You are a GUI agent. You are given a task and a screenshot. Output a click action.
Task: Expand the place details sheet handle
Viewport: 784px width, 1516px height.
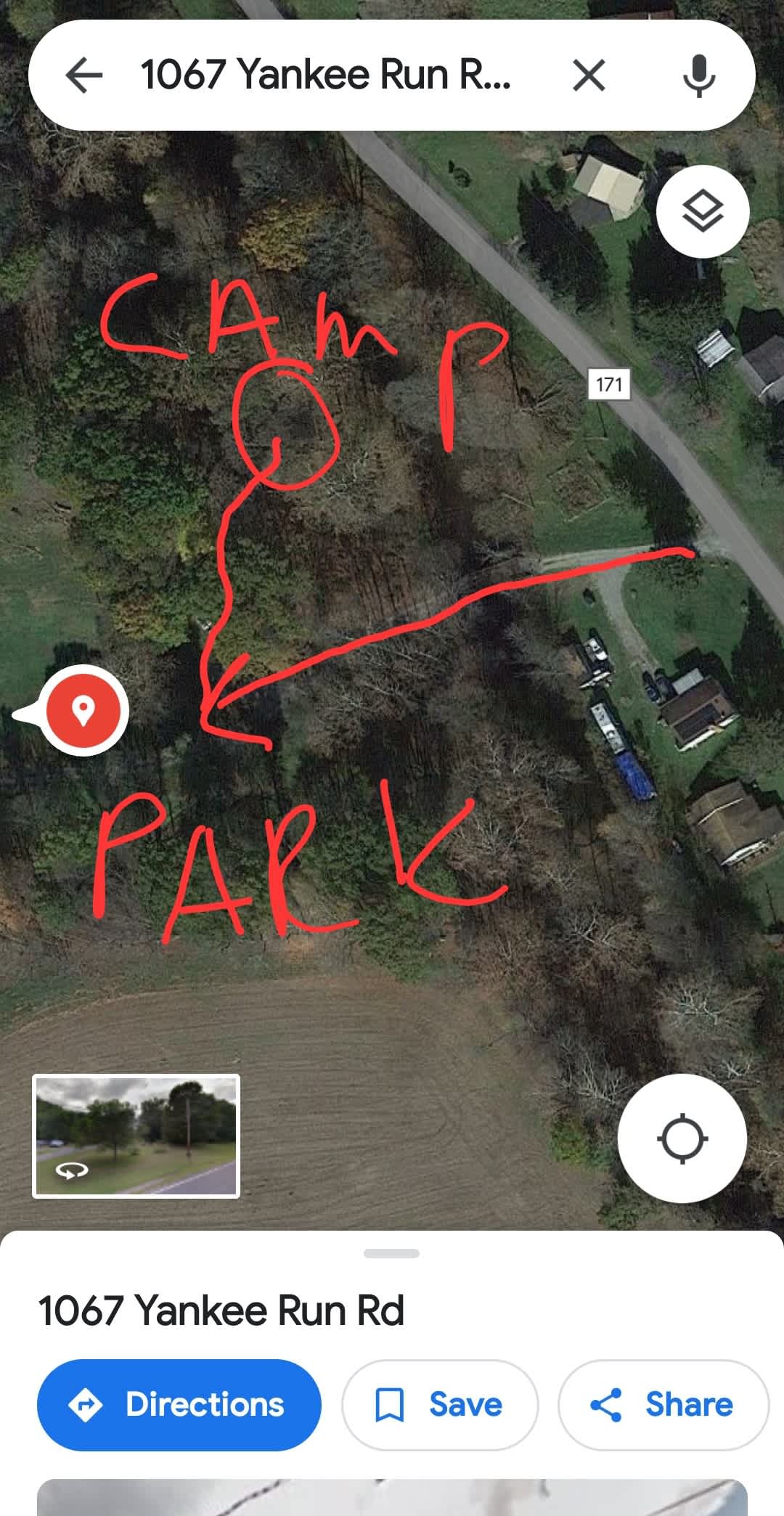391,1254
